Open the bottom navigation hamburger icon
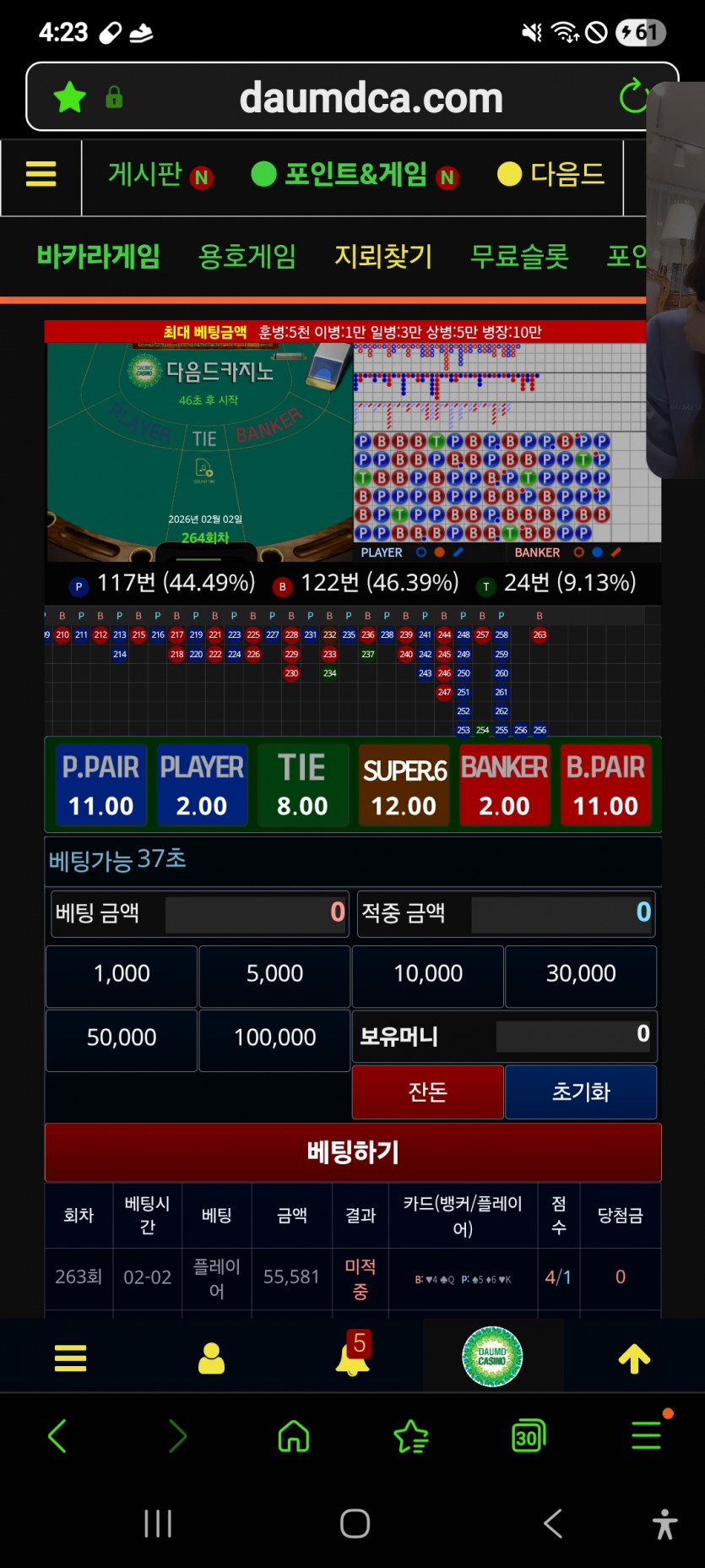 69,1358
